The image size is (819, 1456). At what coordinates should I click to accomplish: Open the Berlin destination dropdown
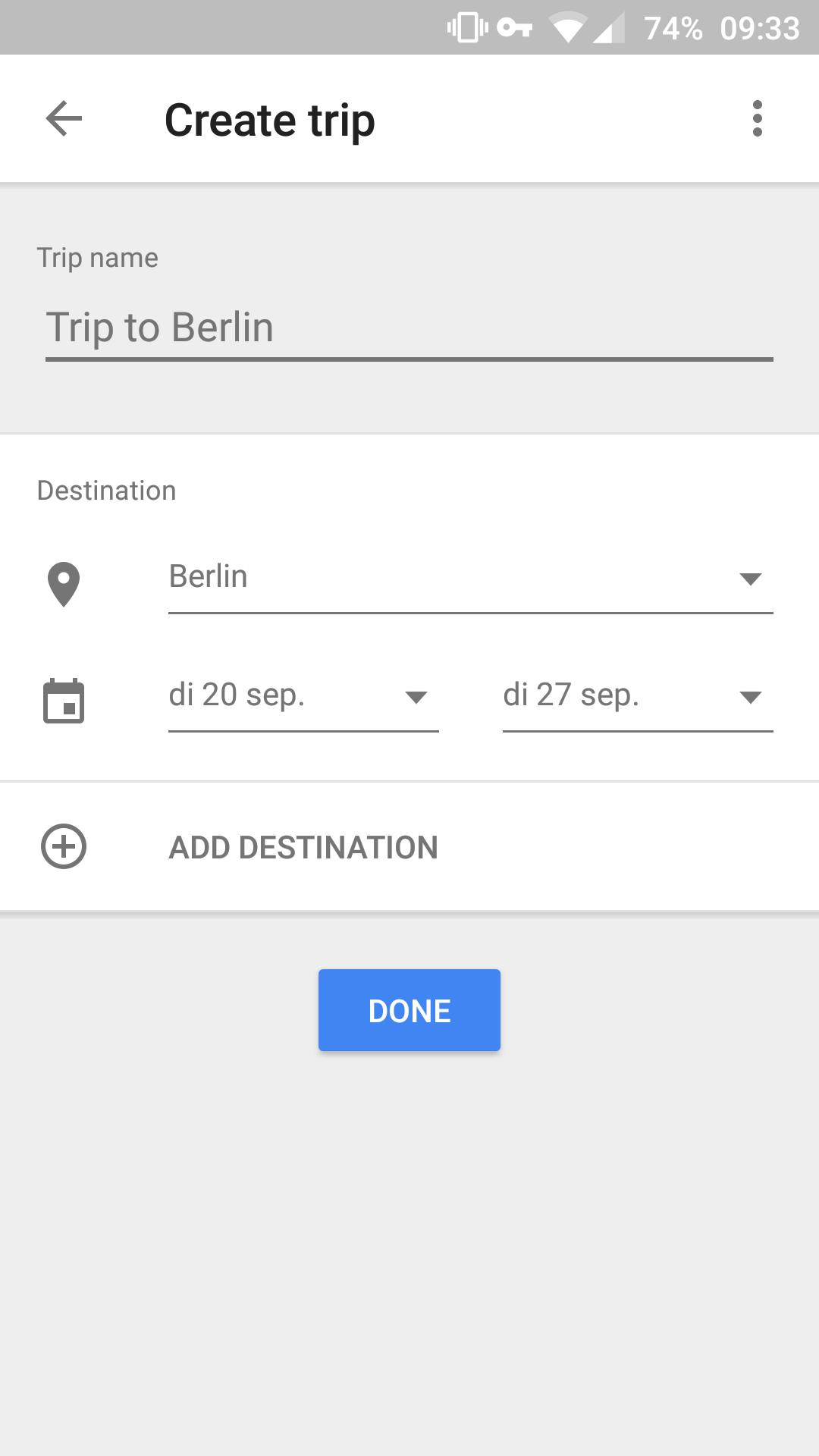(470, 578)
